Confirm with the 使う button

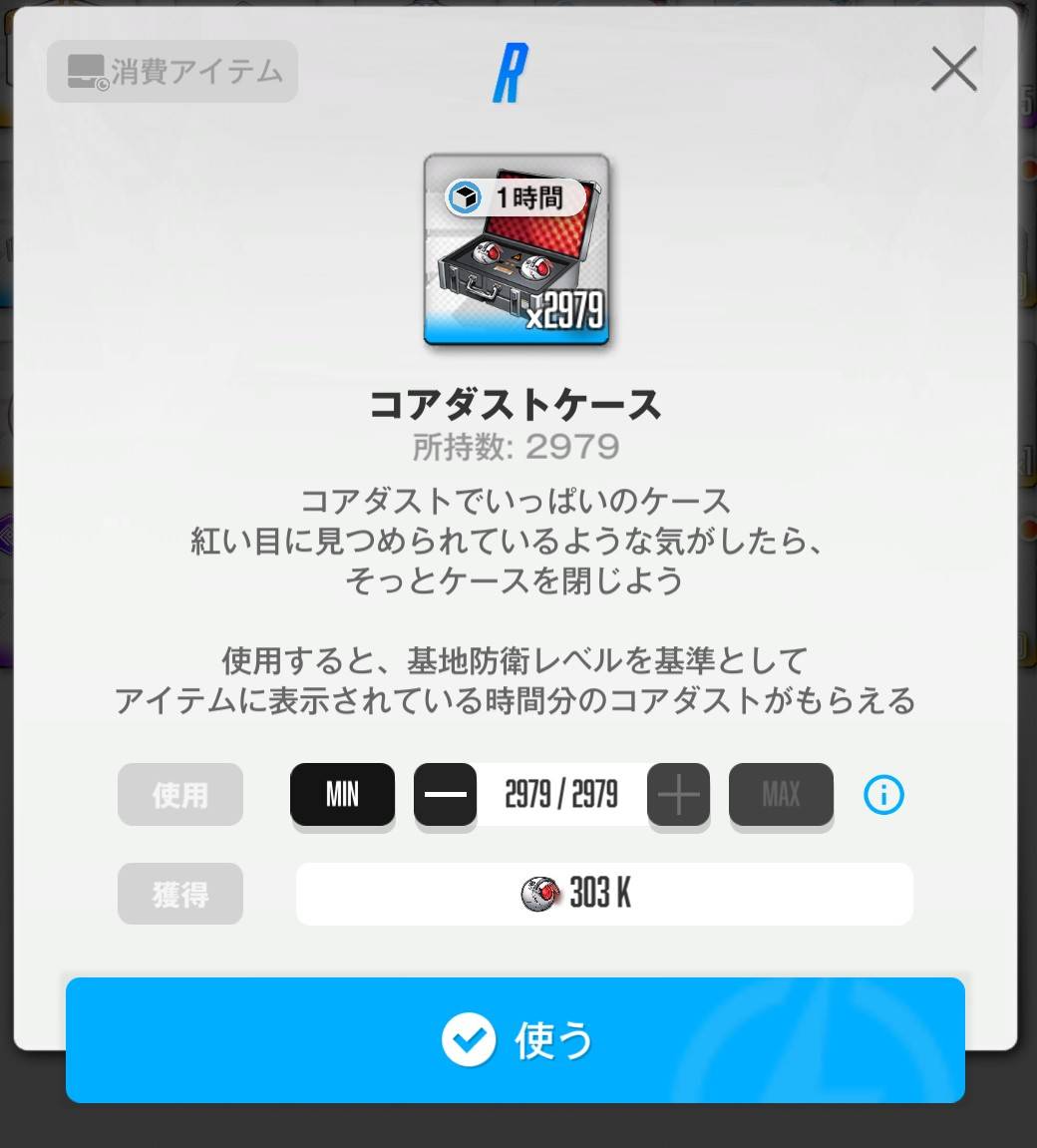pos(515,1039)
